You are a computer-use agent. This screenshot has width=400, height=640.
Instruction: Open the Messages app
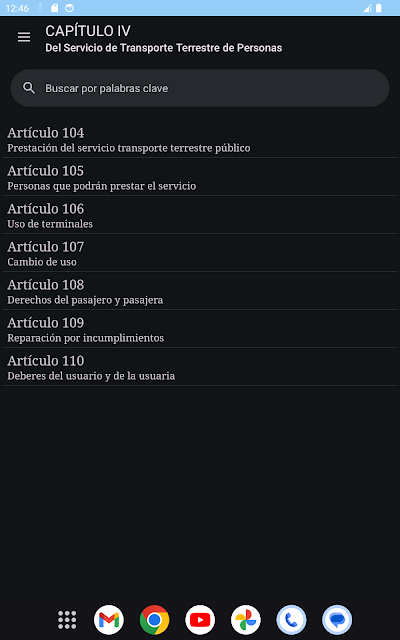tap(337, 620)
